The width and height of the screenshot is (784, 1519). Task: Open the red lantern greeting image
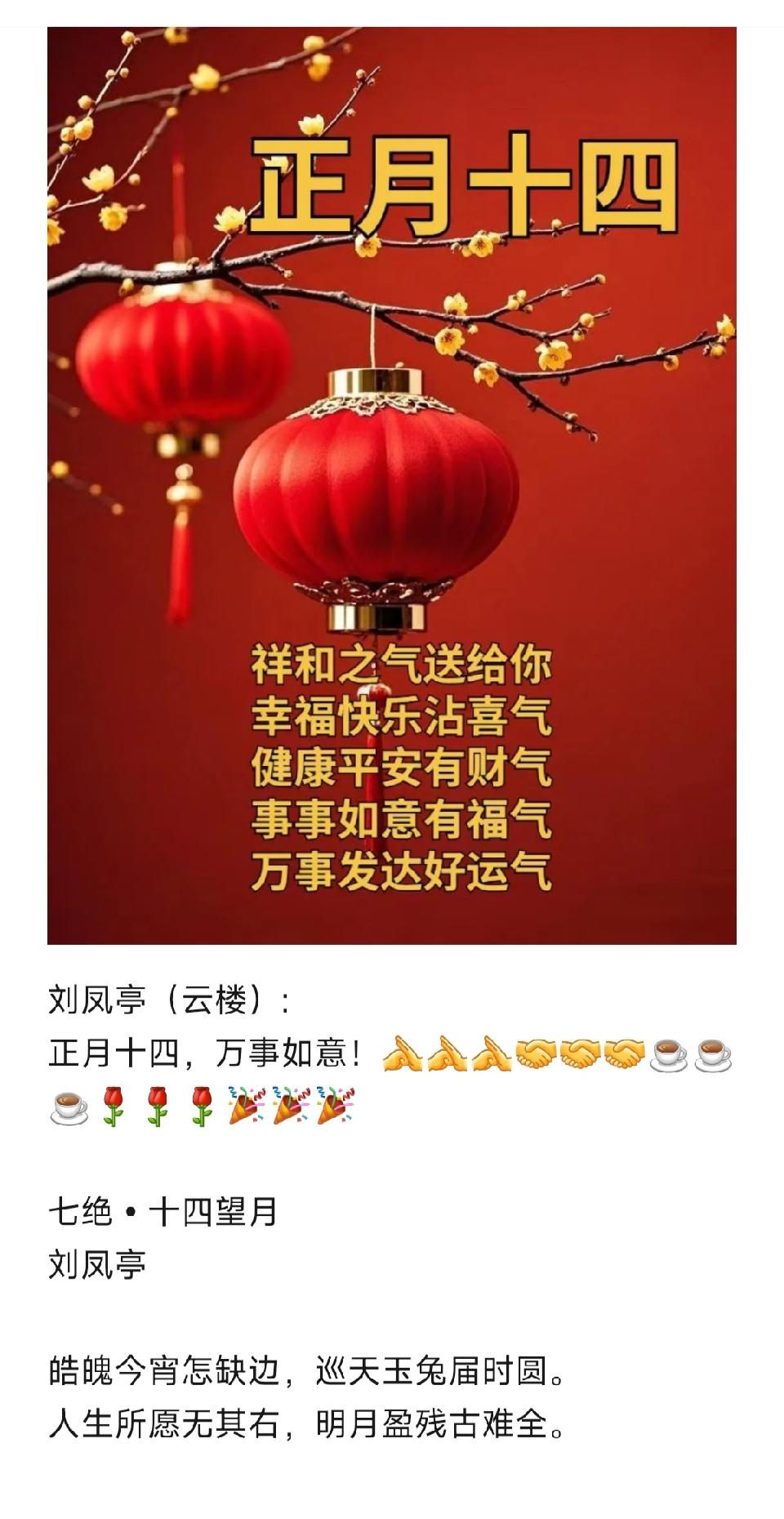pos(392,486)
